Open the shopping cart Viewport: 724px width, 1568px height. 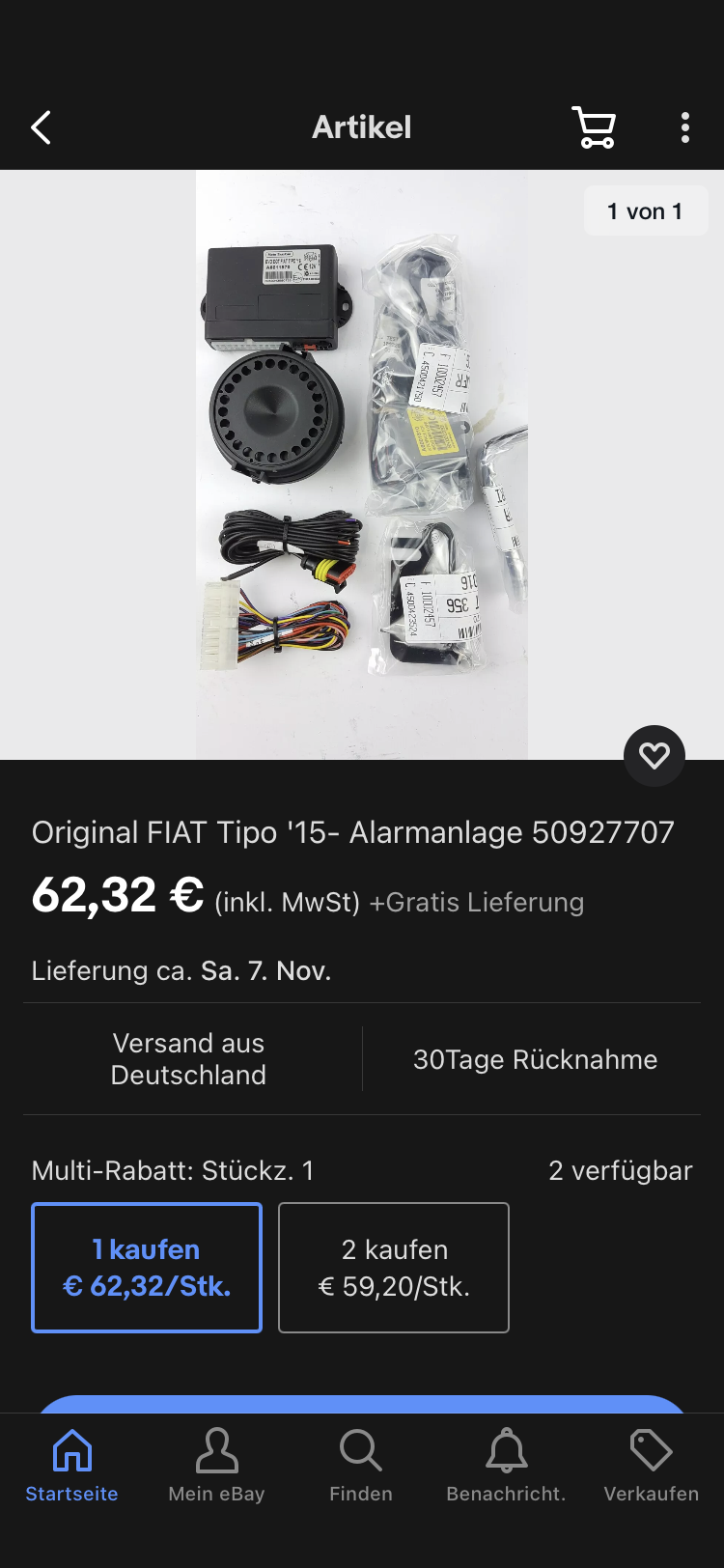(594, 127)
